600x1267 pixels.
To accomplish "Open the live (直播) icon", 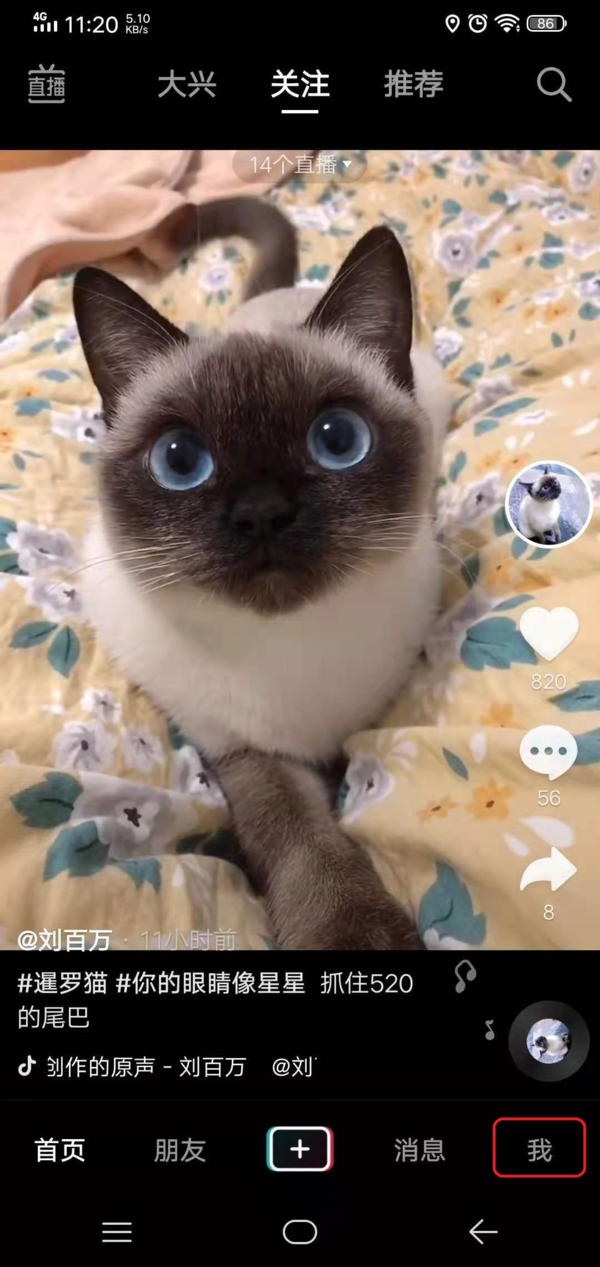I will tap(46, 85).
